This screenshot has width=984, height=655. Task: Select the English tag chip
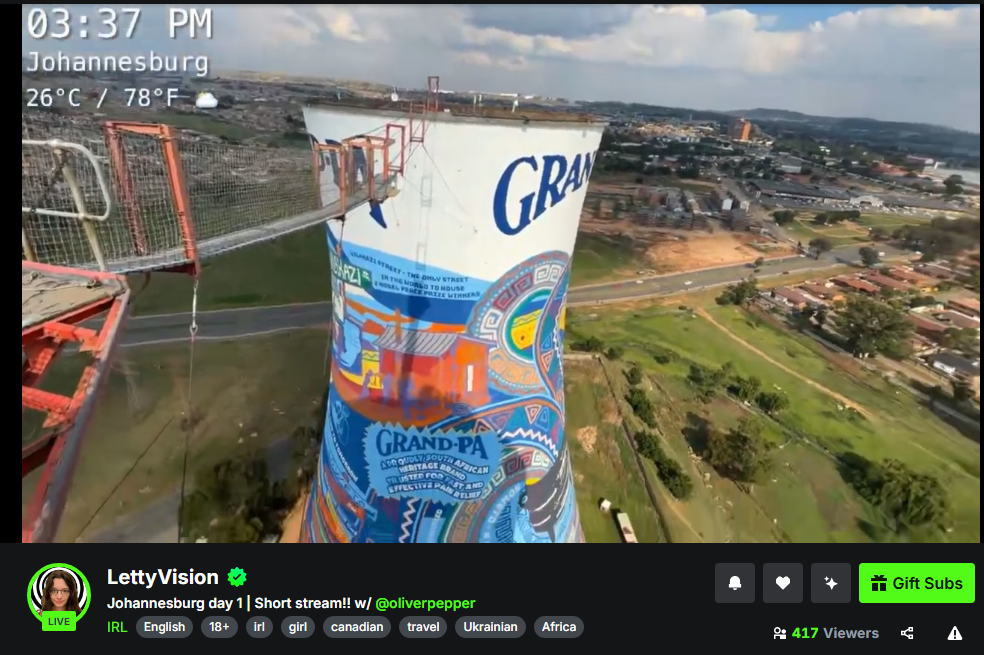click(x=164, y=627)
